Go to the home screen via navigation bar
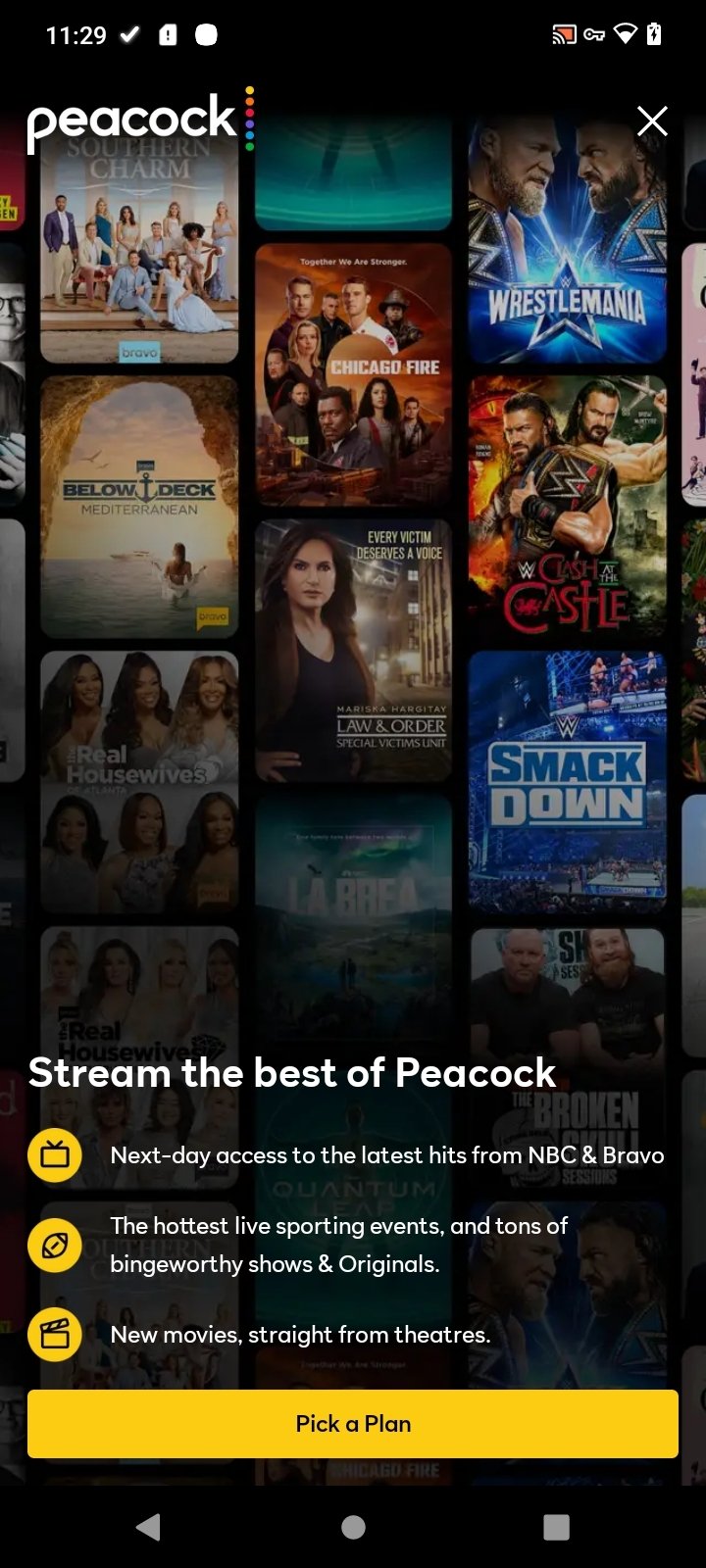706x1568 pixels. [353, 1526]
